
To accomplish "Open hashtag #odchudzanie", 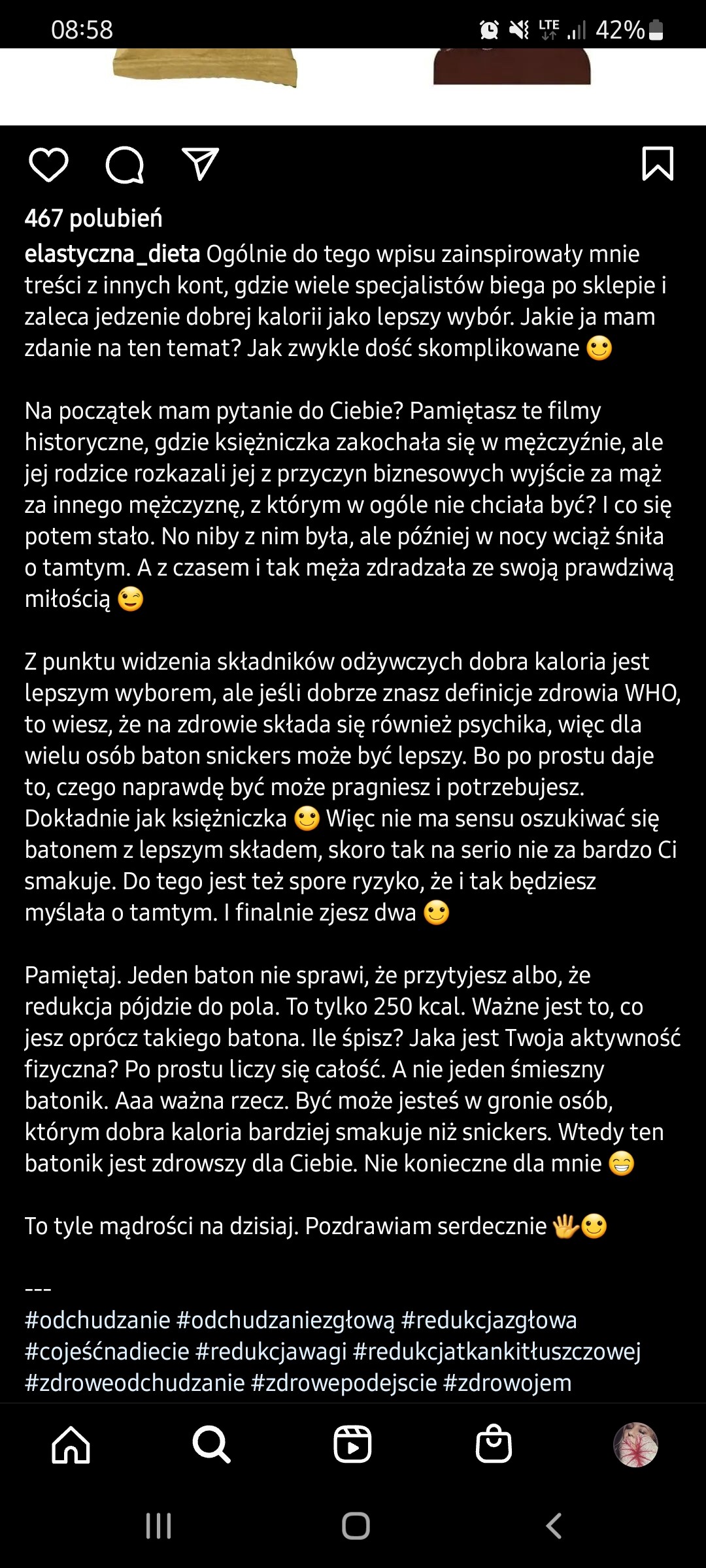I will 97,1320.
